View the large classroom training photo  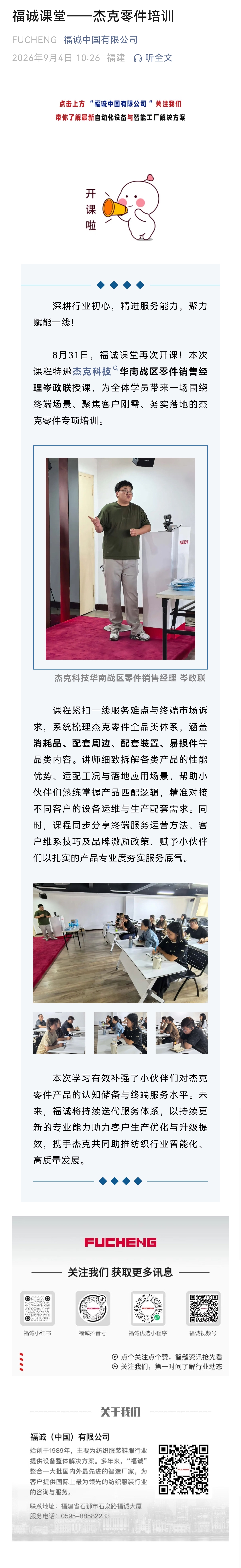(x=120, y=942)
